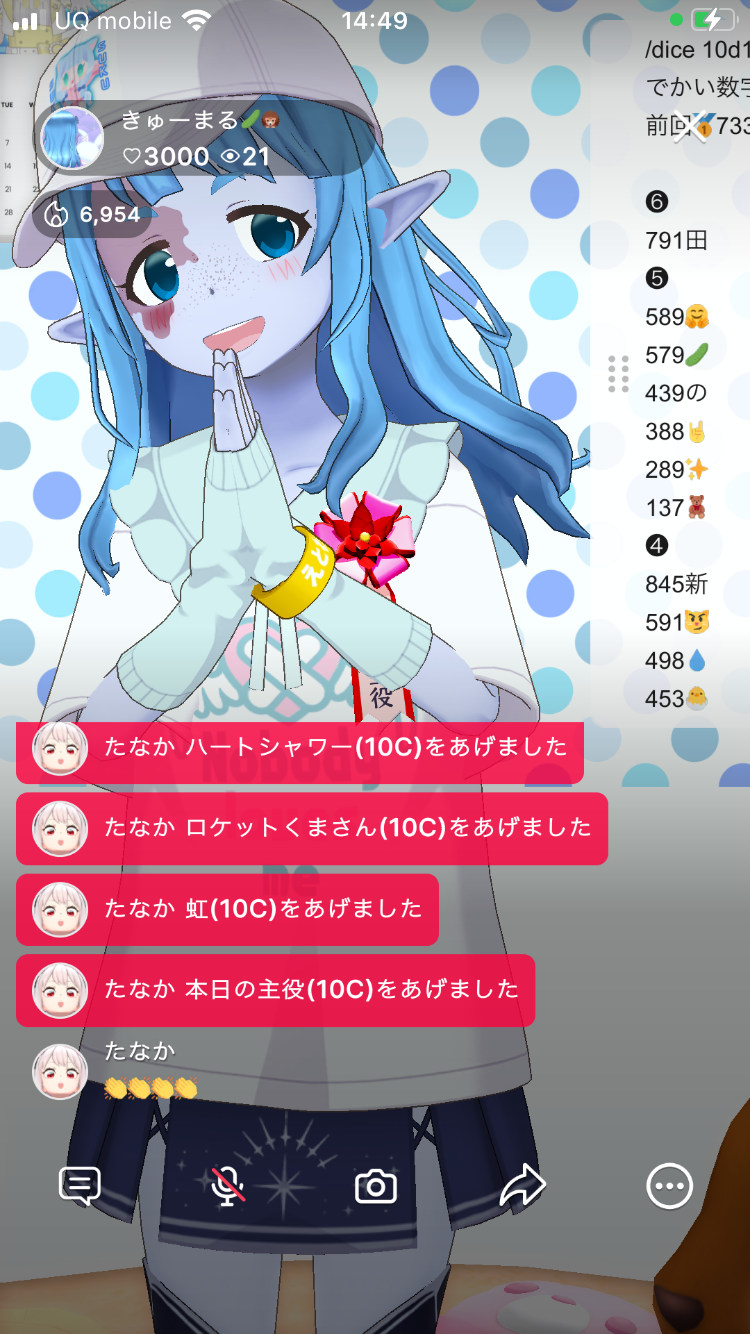The height and width of the screenshot is (1334, 750).
Task: Take a screenshot with the camera icon
Action: pyautogui.click(x=376, y=1187)
